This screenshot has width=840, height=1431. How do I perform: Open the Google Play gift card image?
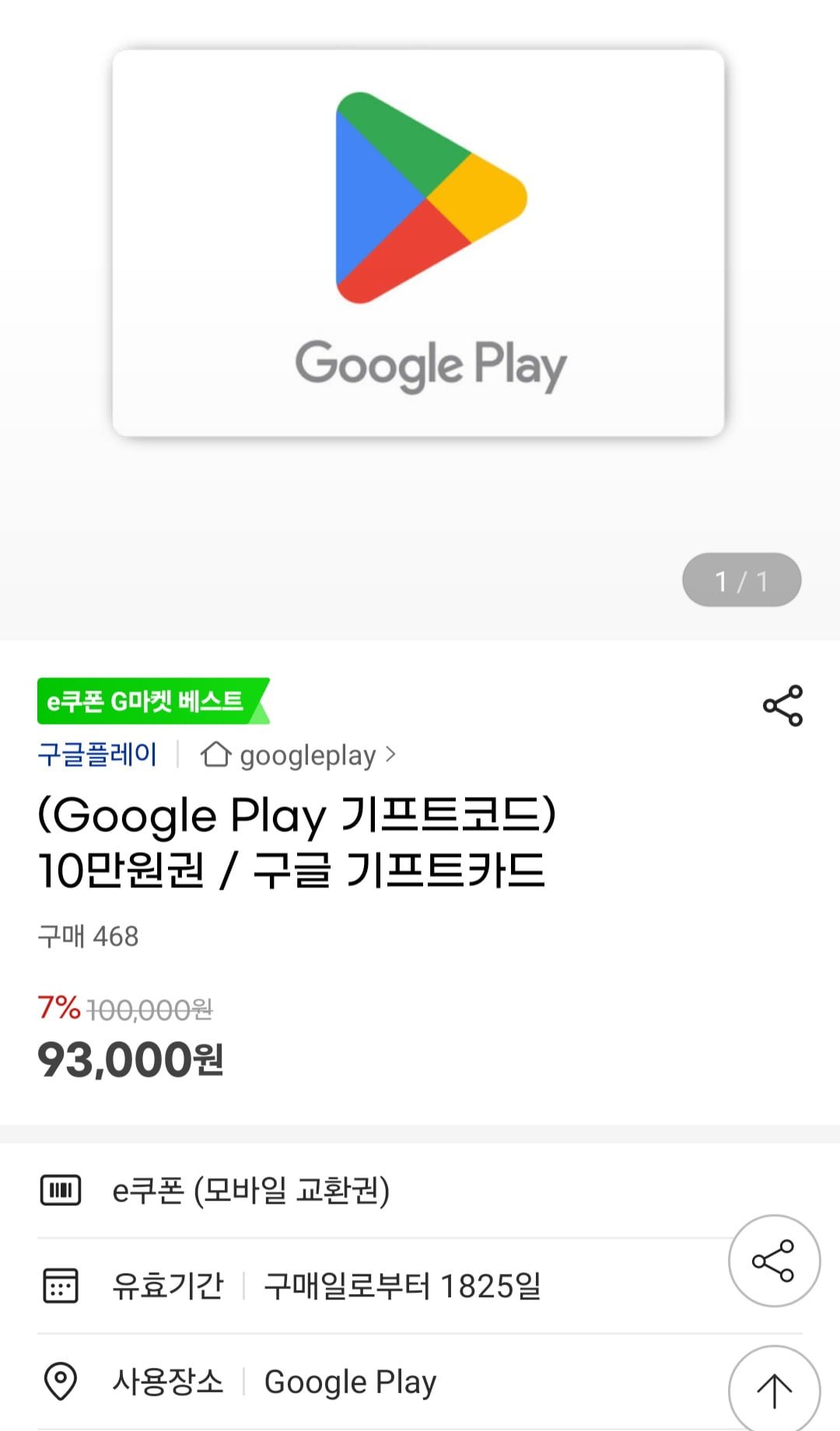point(418,243)
